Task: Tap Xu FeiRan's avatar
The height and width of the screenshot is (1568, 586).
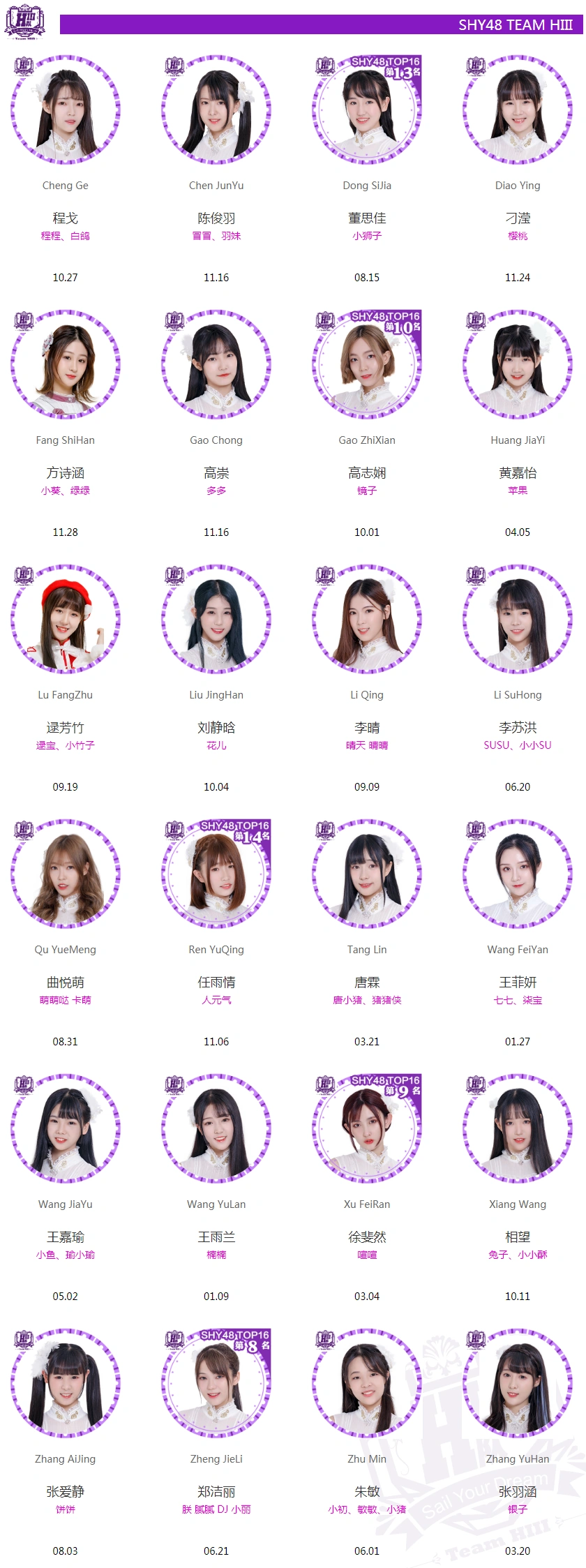Action: (367, 1128)
